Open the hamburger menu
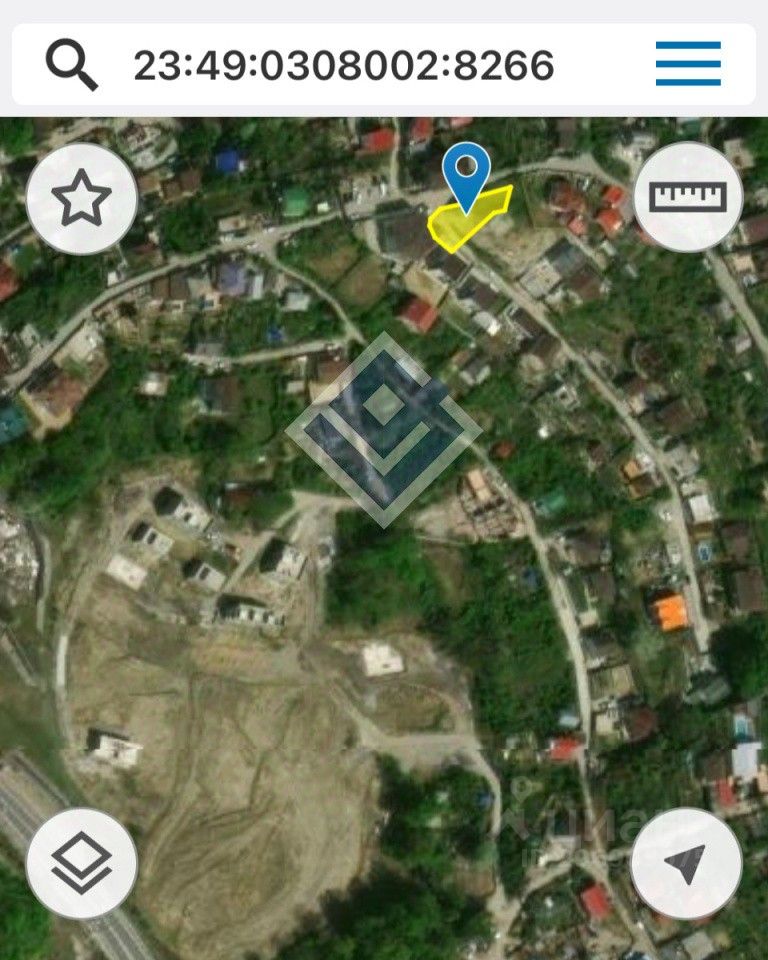Image resolution: width=768 pixels, height=960 pixels. coord(688,64)
